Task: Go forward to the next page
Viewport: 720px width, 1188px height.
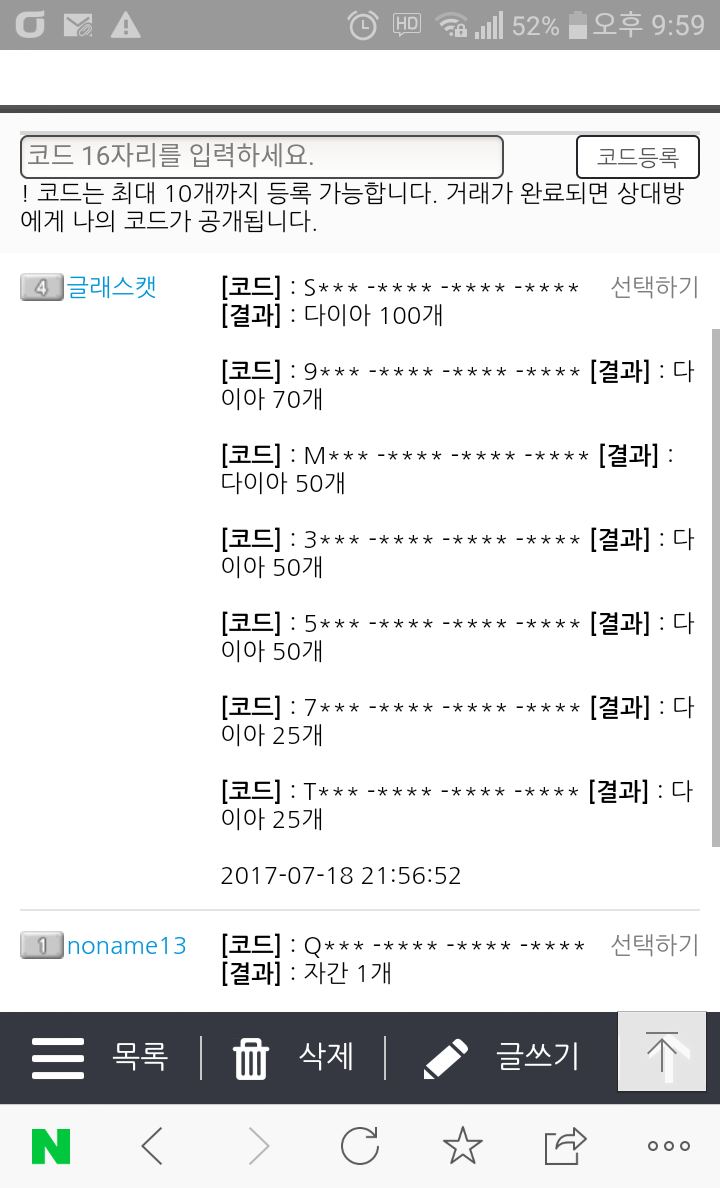Action: (258, 1146)
